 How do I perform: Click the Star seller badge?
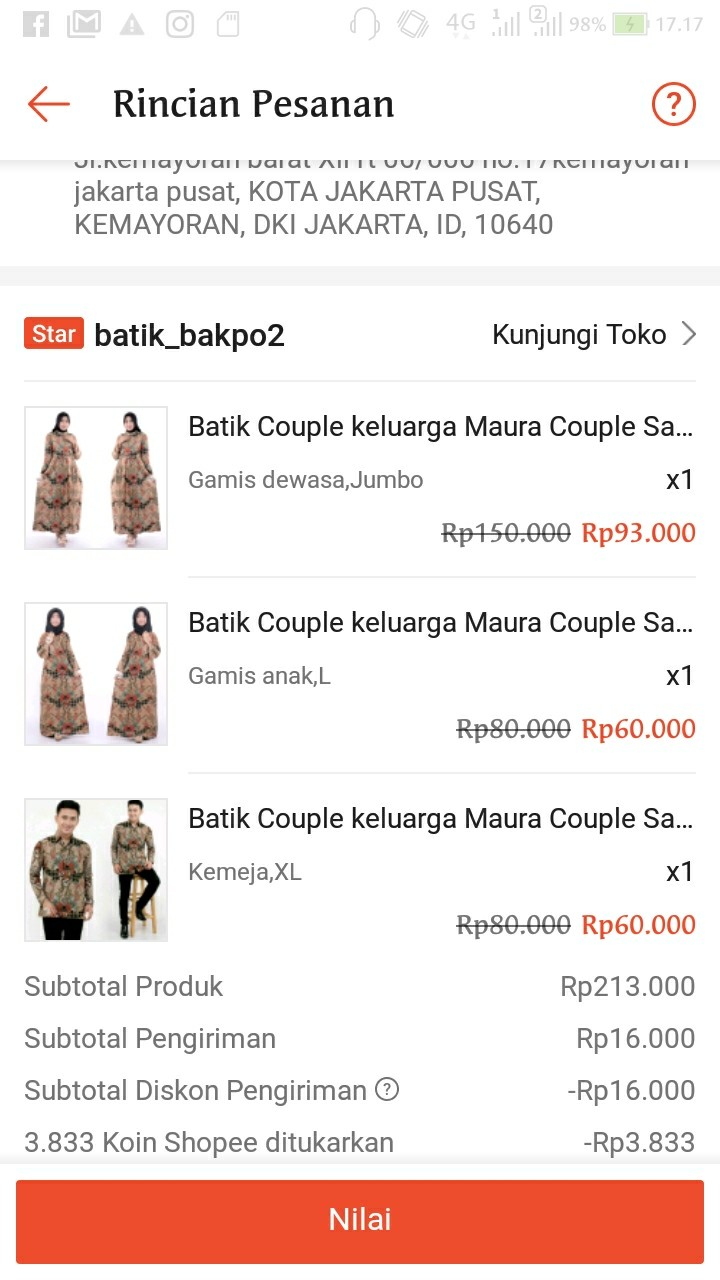point(52,333)
